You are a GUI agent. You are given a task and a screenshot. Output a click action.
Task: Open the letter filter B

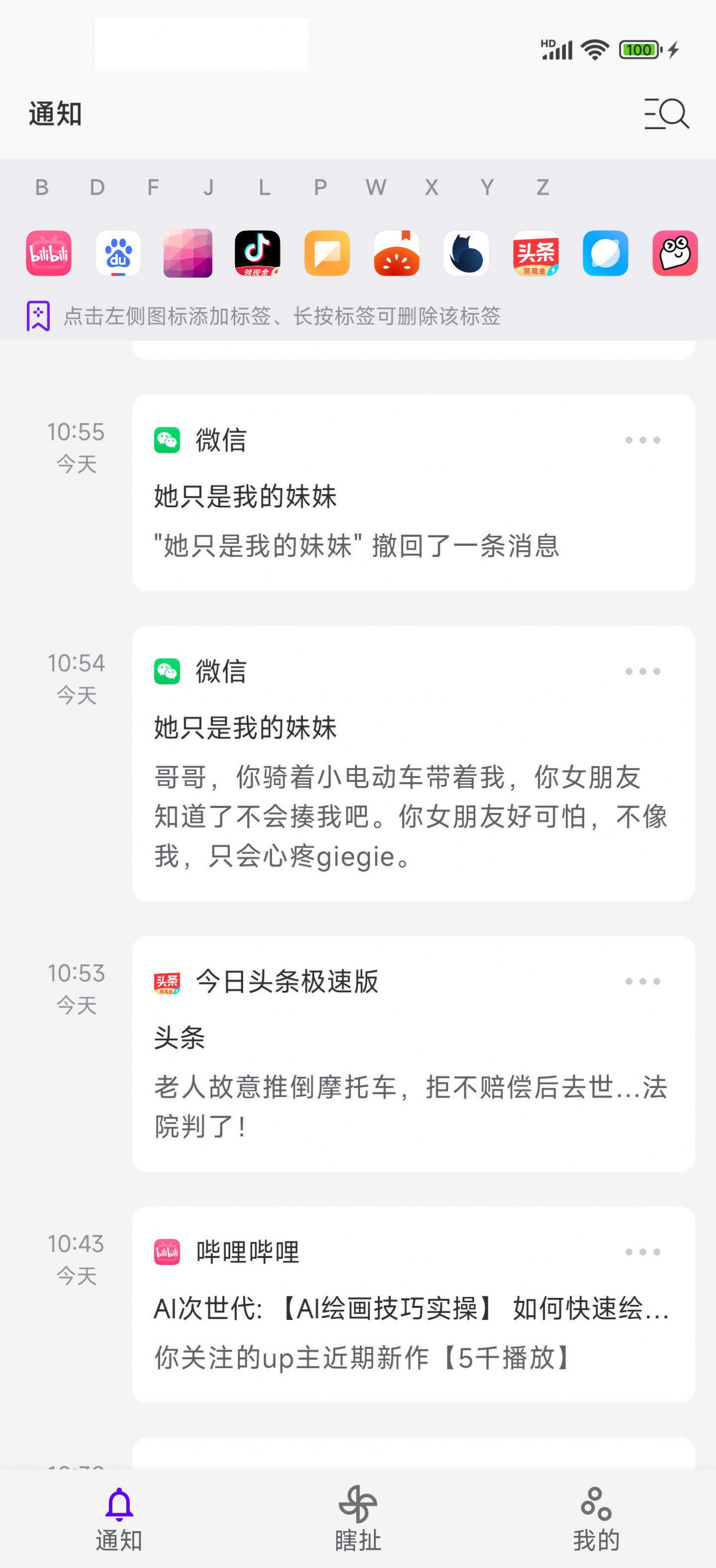pyautogui.click(x=41, y=187)
